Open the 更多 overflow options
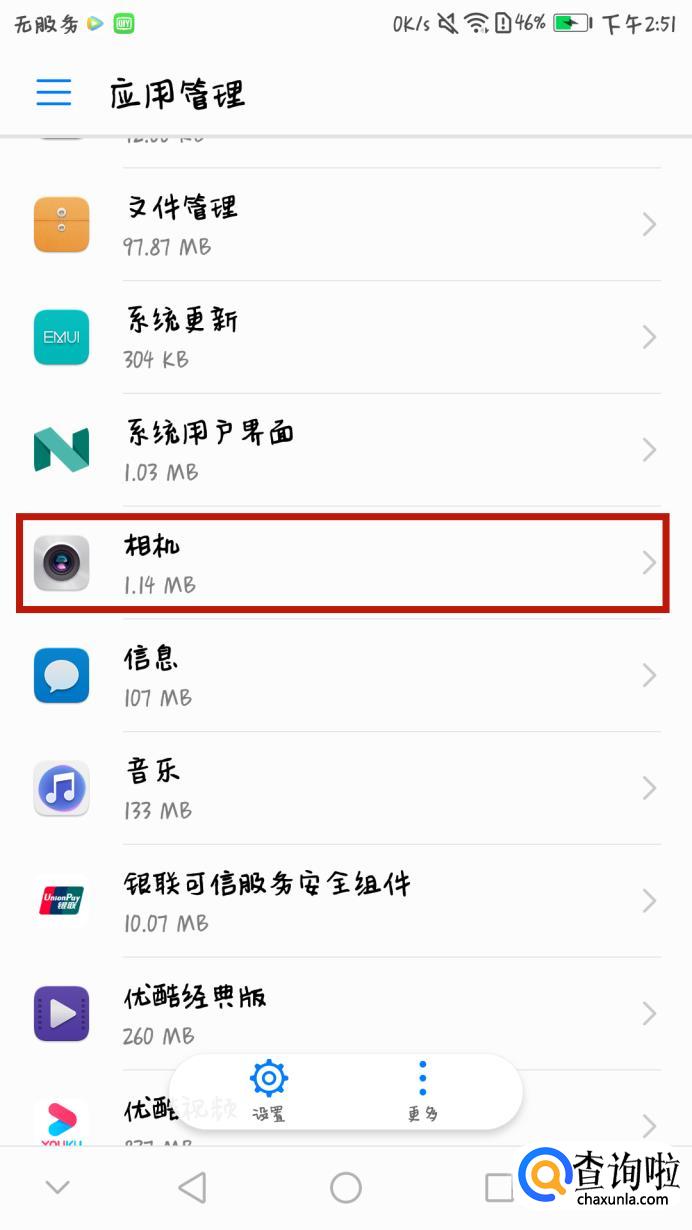692x1230 pixels. (422, 1090)
